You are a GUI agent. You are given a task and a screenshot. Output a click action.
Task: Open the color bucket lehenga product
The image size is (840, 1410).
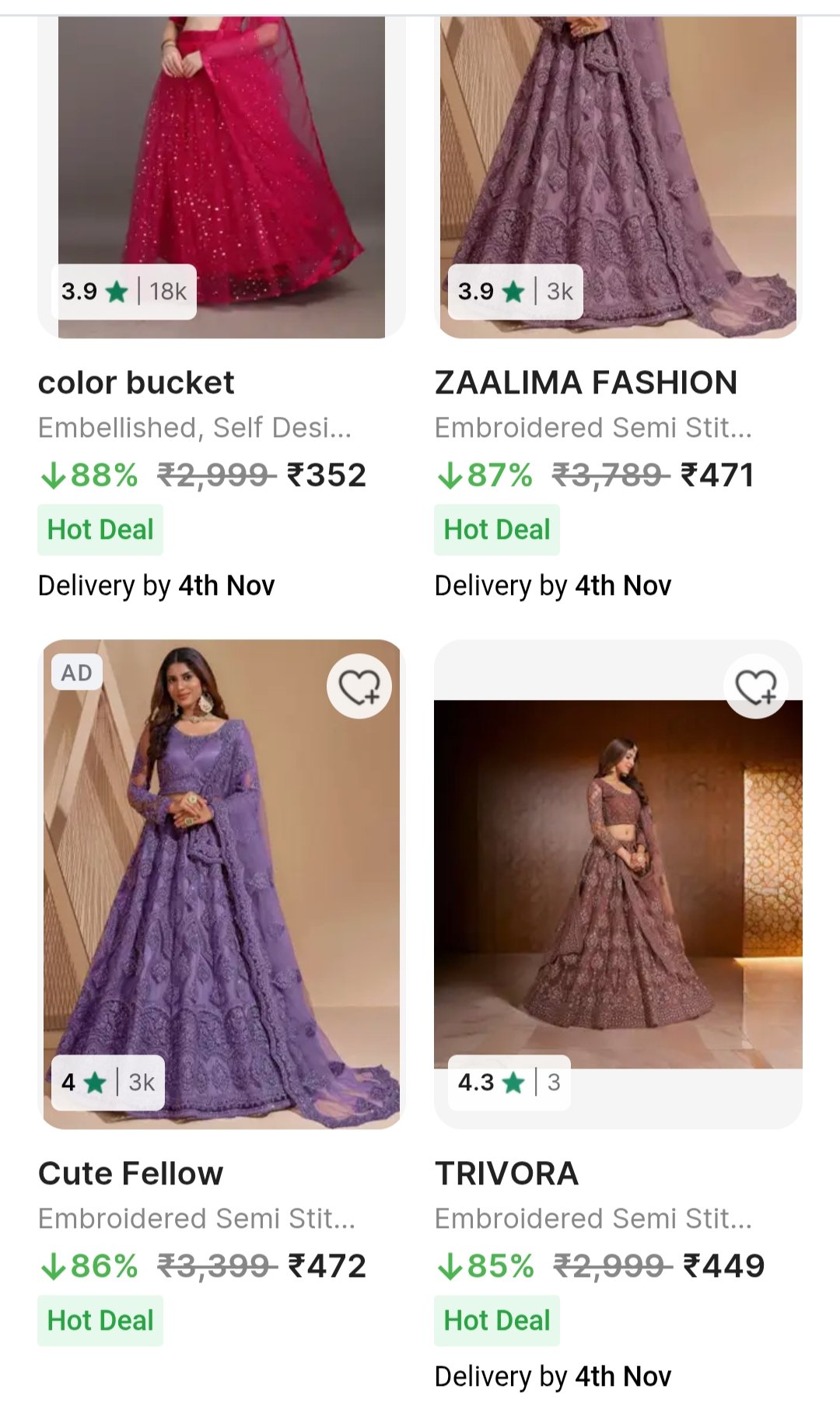click(x=221, y=179)
